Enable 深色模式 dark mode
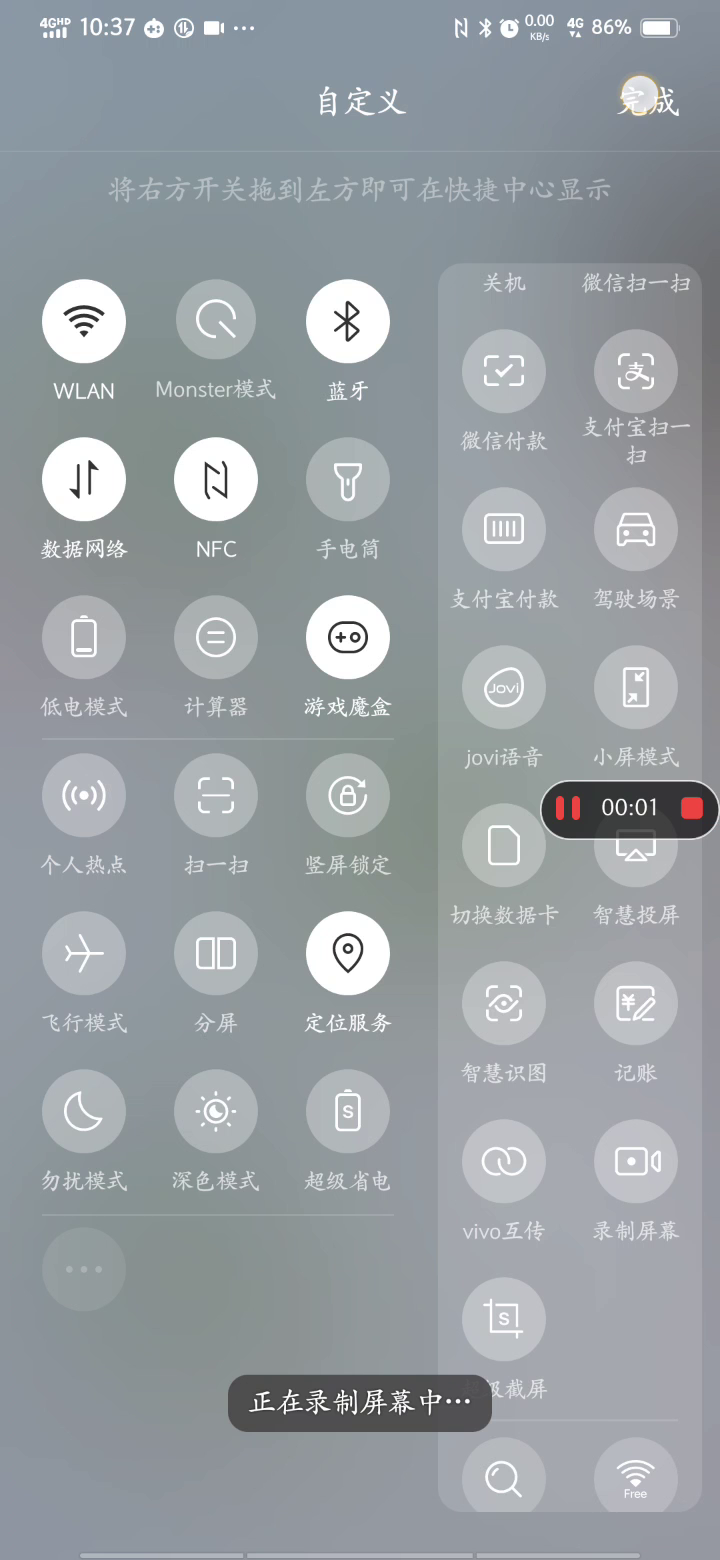Viewport: 720px width, 1560px height. tap(216, 1111)
